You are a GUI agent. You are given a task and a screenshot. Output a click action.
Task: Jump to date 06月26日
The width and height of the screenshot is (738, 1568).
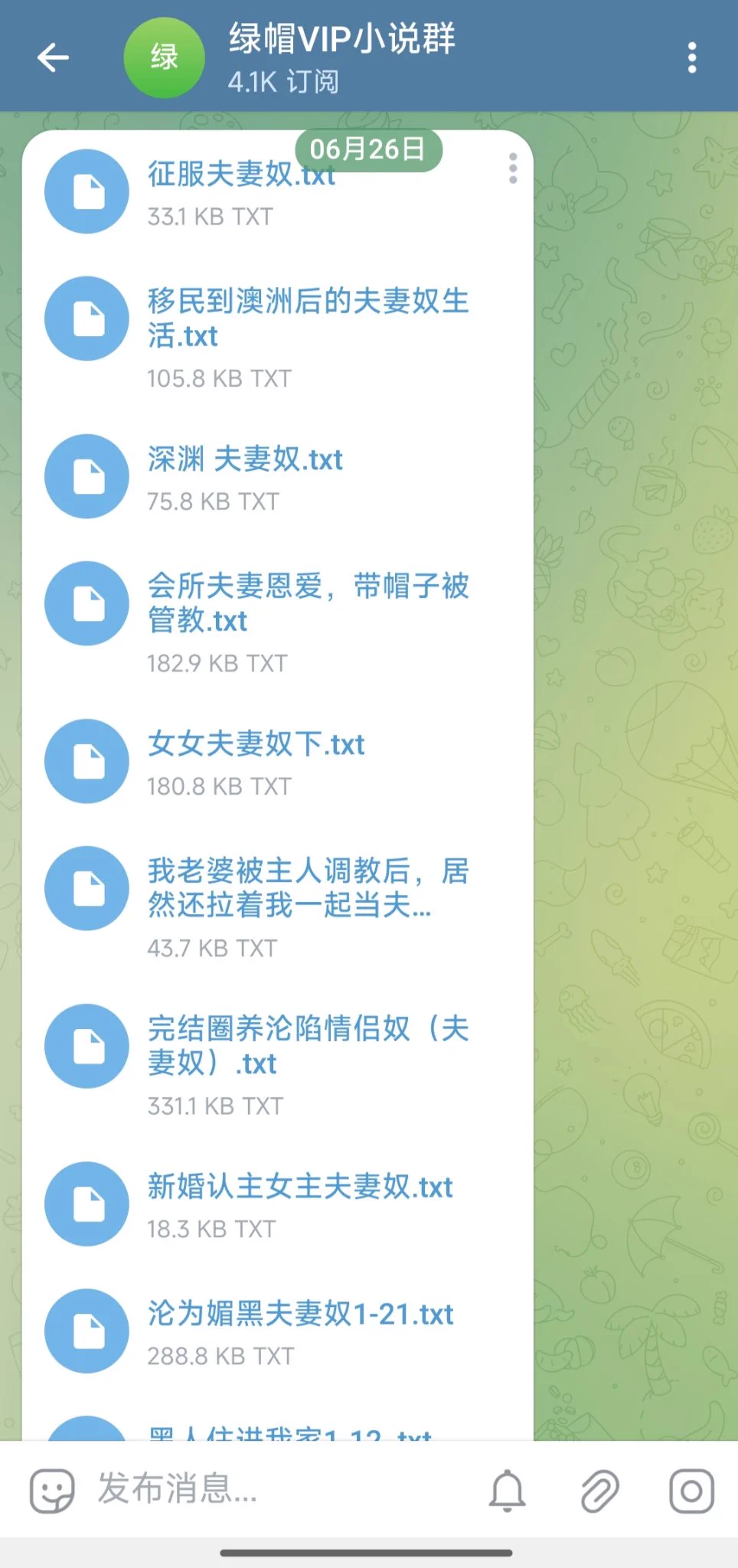click(x=367, y=149)
